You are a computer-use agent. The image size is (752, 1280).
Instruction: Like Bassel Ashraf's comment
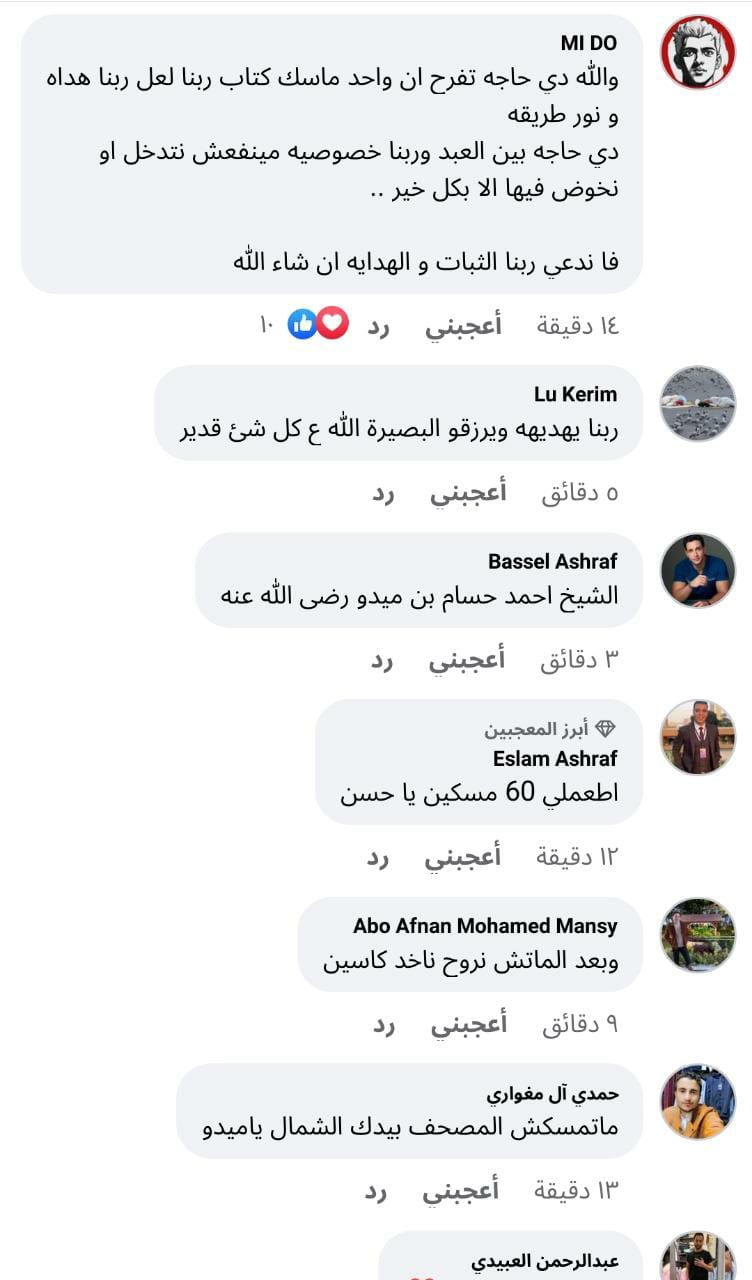467,660
